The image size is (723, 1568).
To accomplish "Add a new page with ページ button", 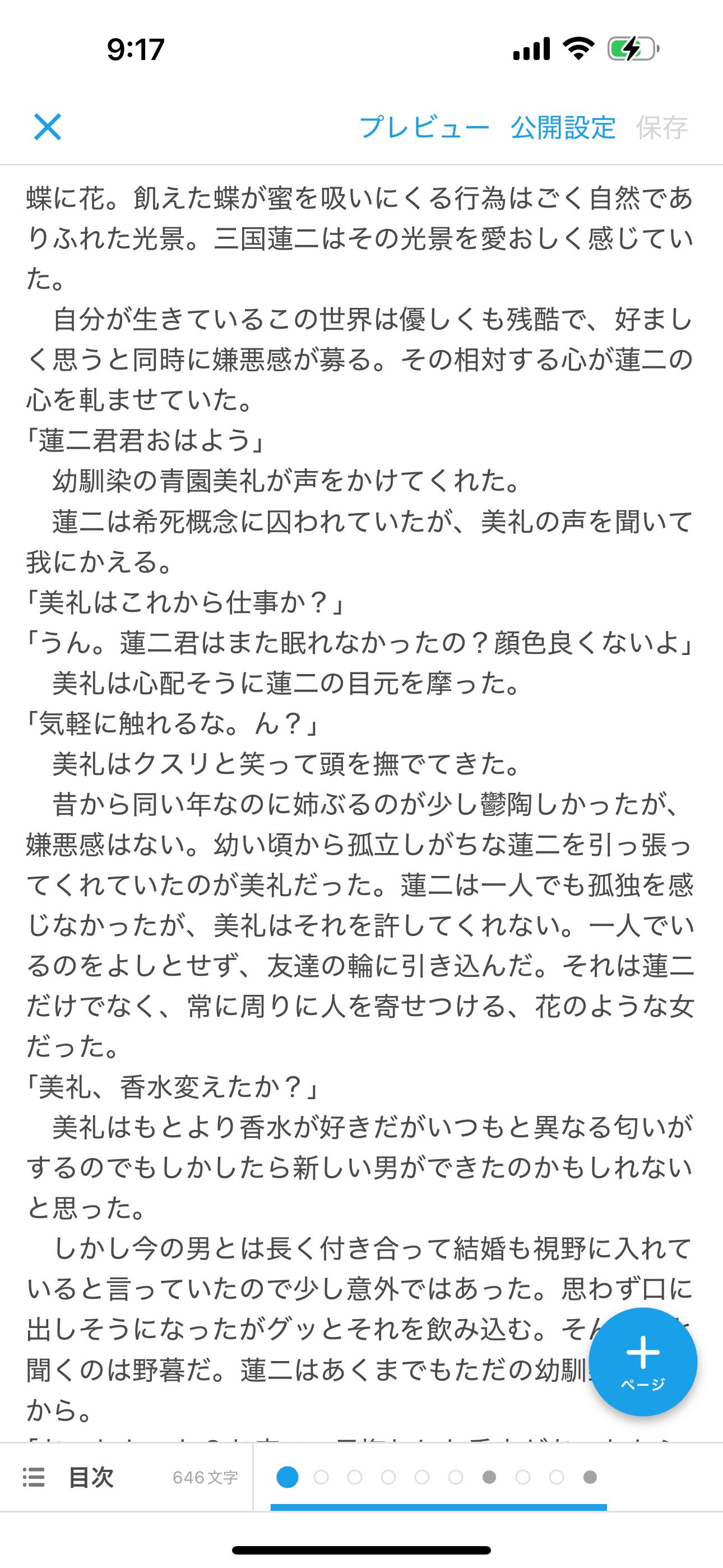I will tap(643, 1361).
